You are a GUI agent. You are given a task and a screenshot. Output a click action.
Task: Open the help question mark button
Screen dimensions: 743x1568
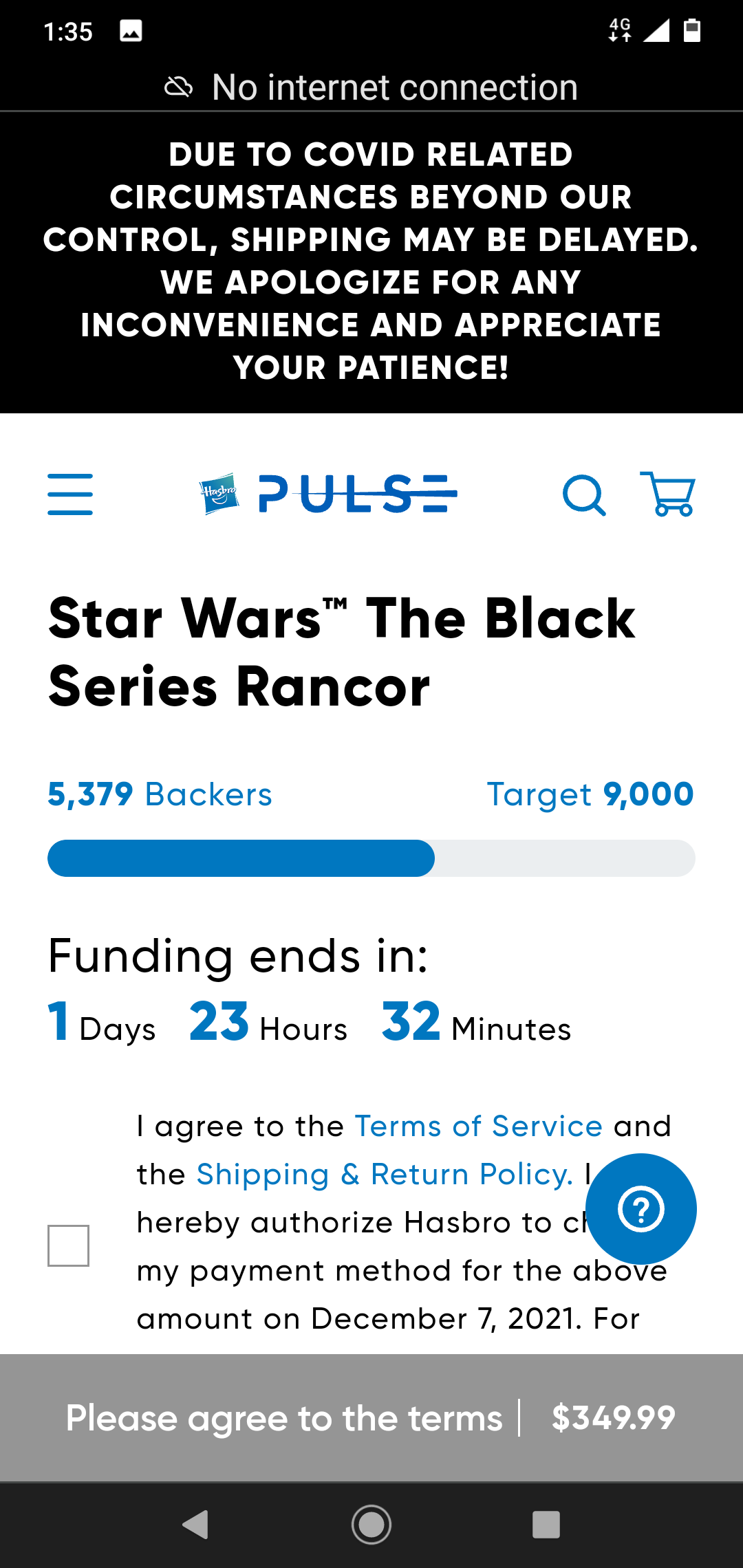640,1209
